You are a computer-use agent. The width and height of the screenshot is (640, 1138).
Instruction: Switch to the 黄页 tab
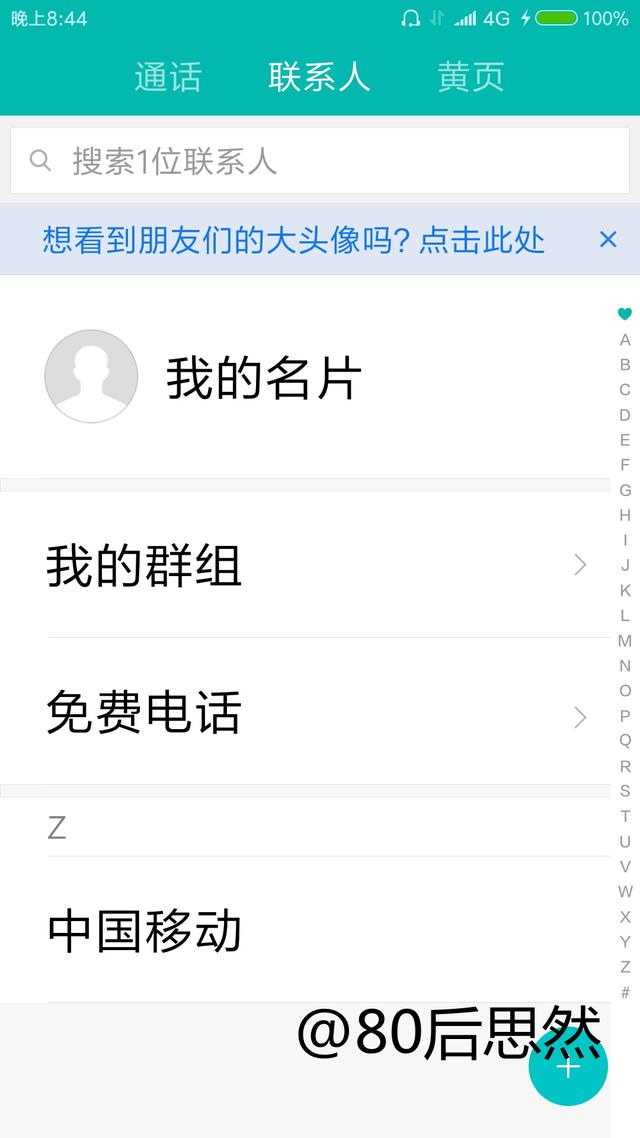(x=471, y=77)
